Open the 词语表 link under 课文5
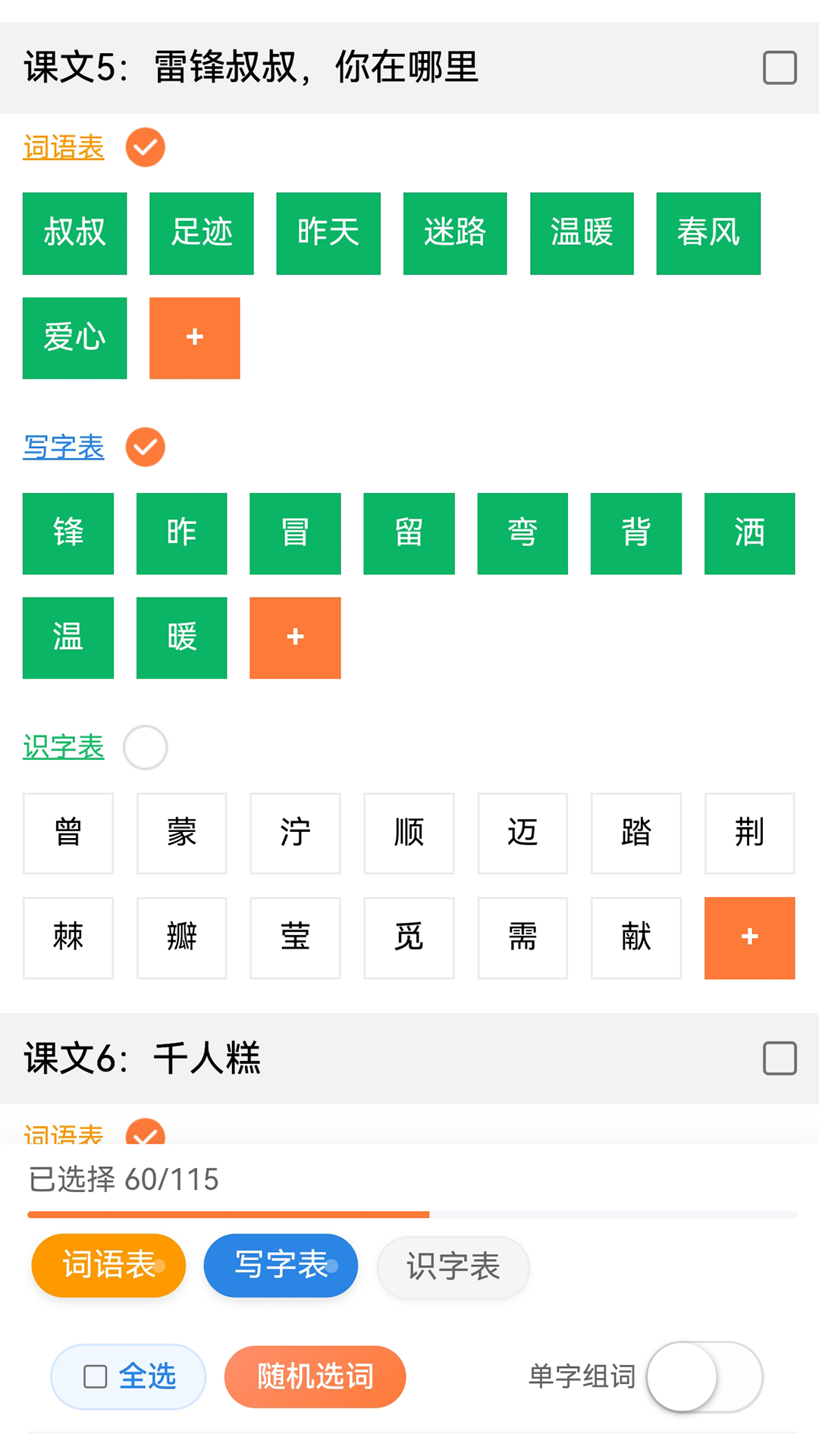 [x=64, y=149]
